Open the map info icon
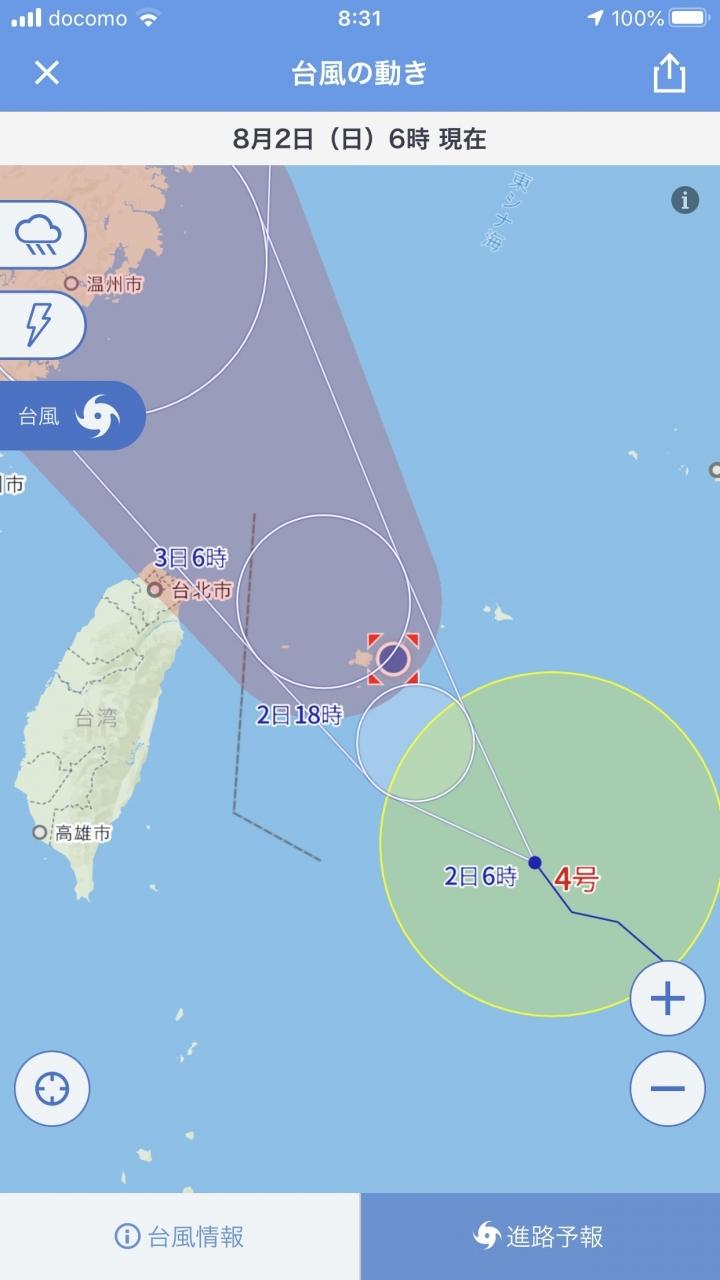The image size is (720, 1280). (x=685, y=200)
